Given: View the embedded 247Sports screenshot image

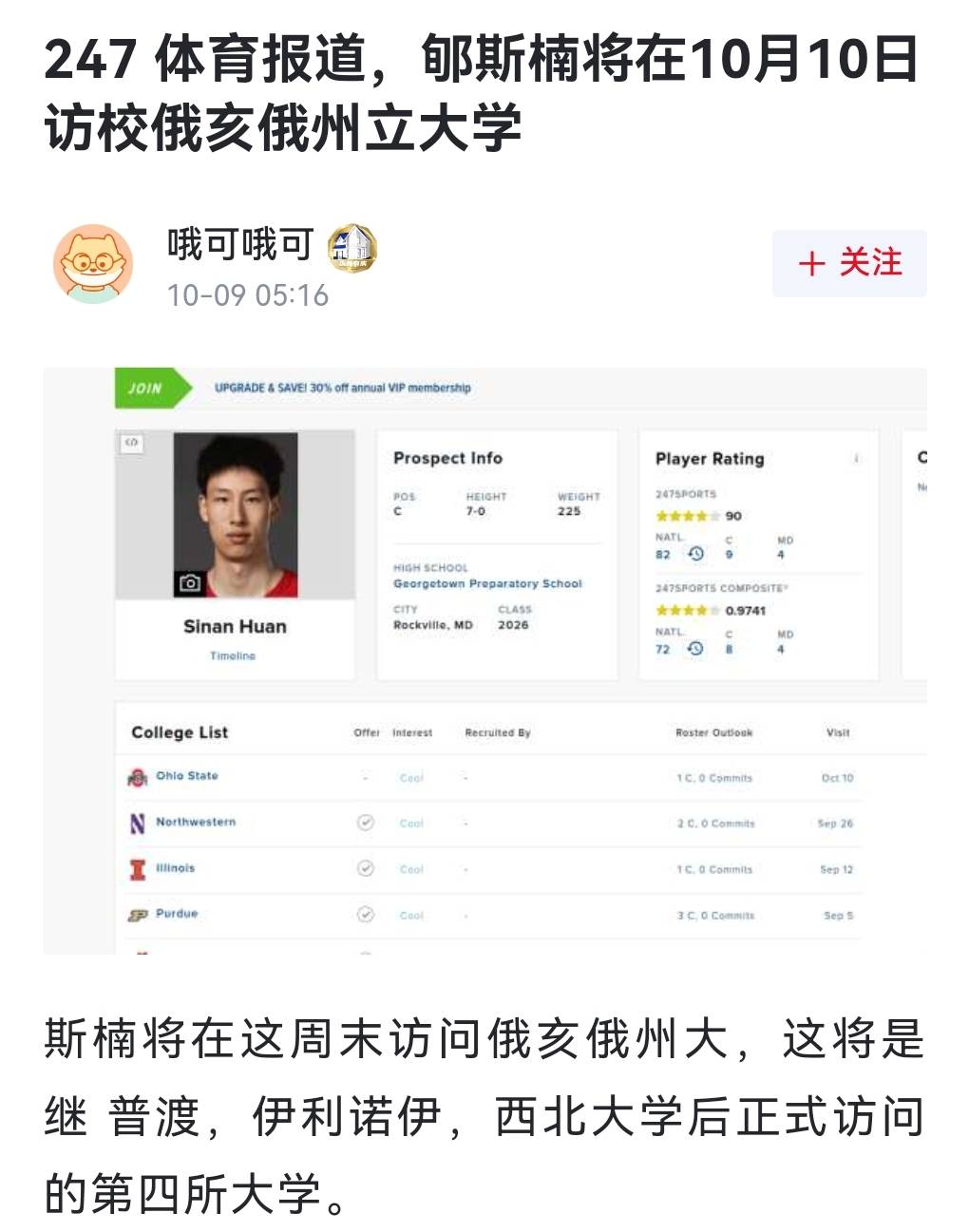Looking at the screenshot, I should click(x=484, y=660).
